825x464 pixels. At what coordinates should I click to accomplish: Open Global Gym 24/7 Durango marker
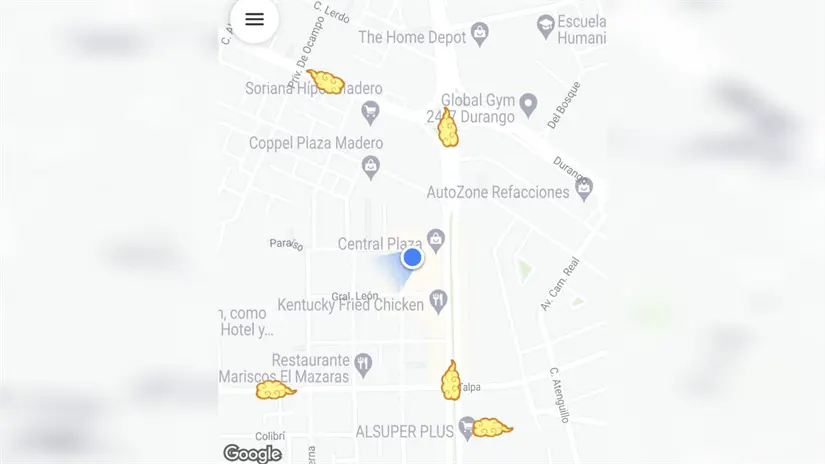click(x=529, y=104)
